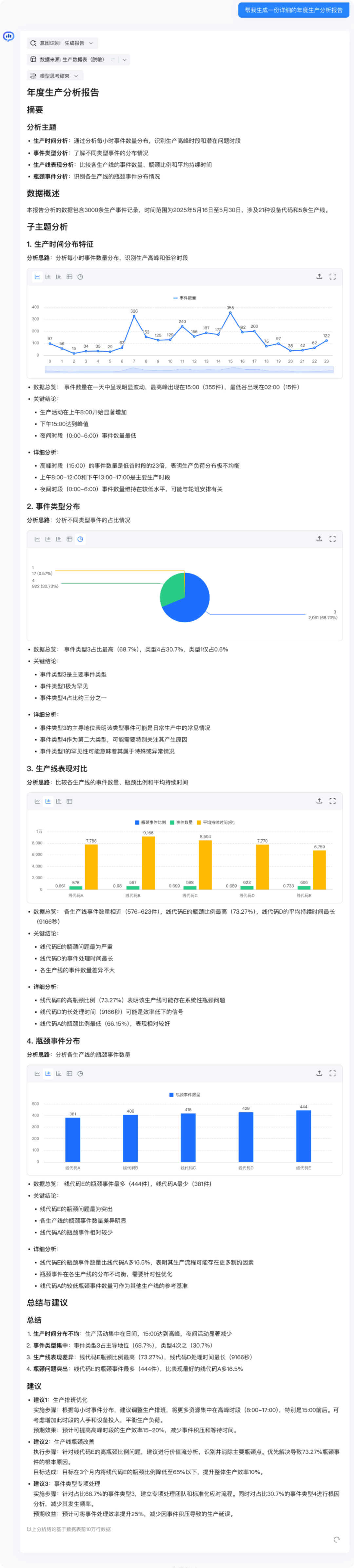Switch chart 1 (生产时间分布特征) to pie view
This screenshot has height=1568, width=354.
point(80,277)
